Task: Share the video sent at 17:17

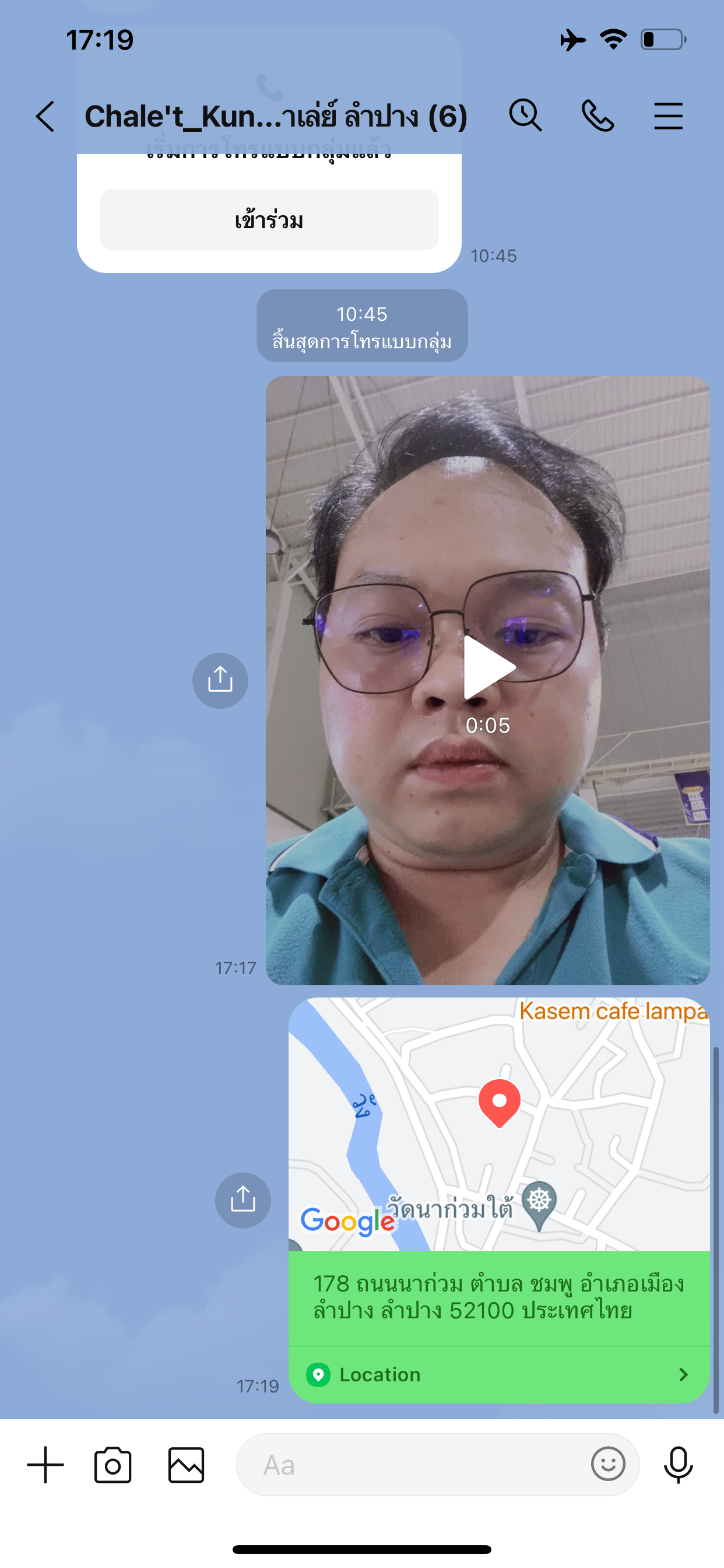Action: (x=220, y=681)
